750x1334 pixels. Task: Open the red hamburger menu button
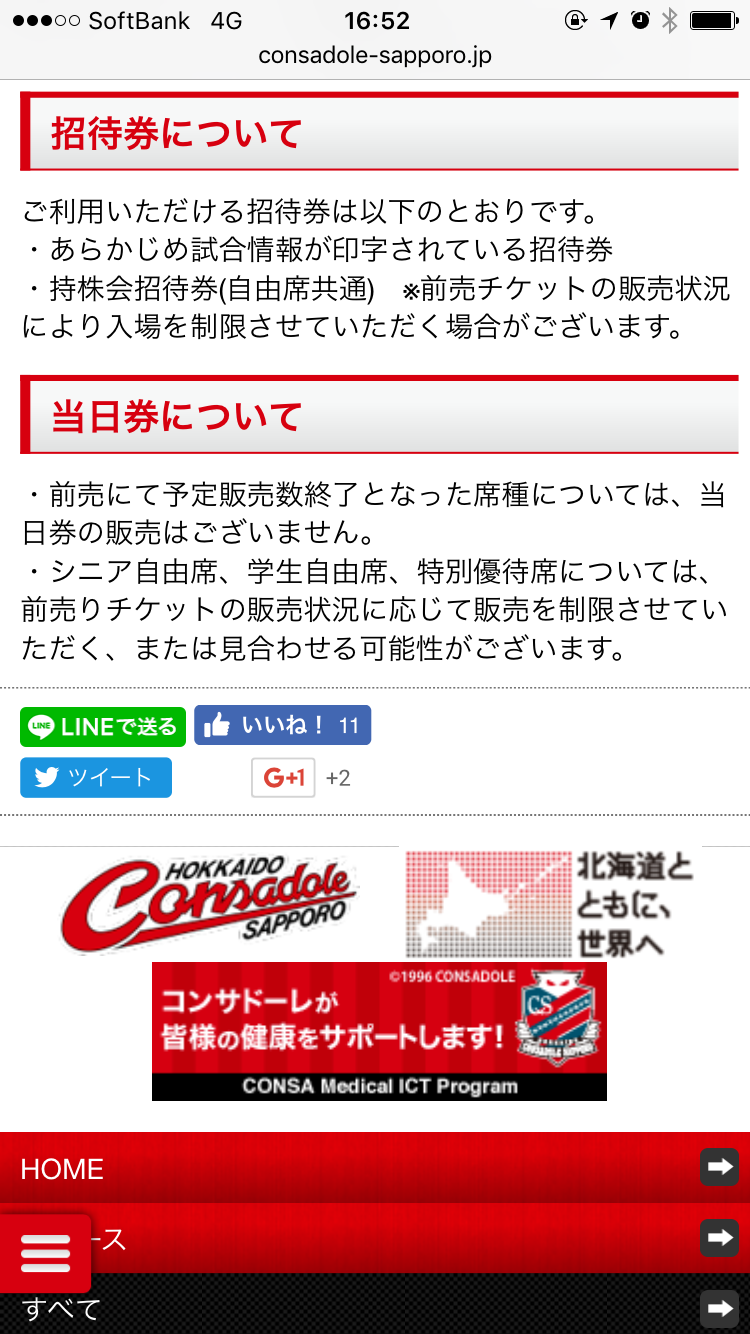point(45,1253)
